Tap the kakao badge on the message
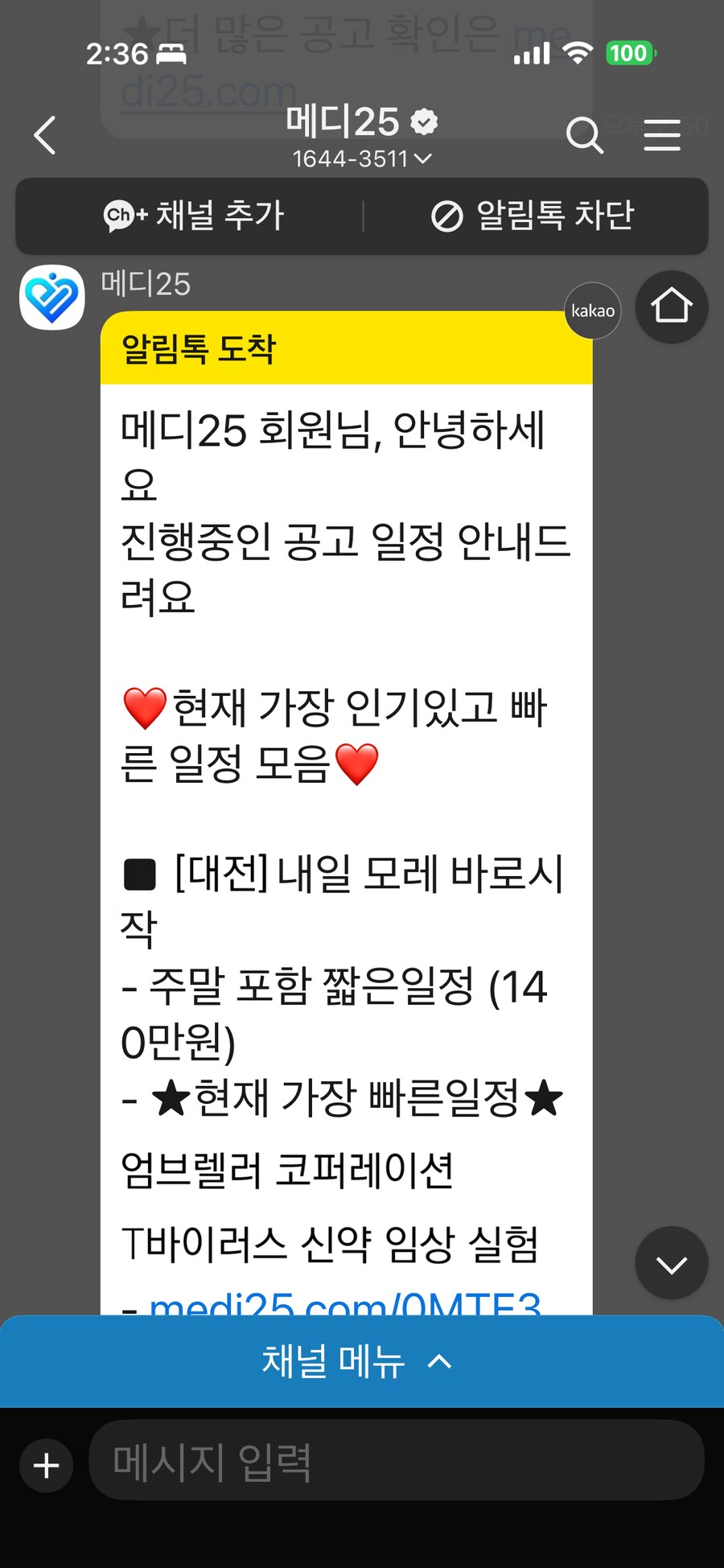The width and height of the screenshot is (724, 1568). (x=592, y=311)
